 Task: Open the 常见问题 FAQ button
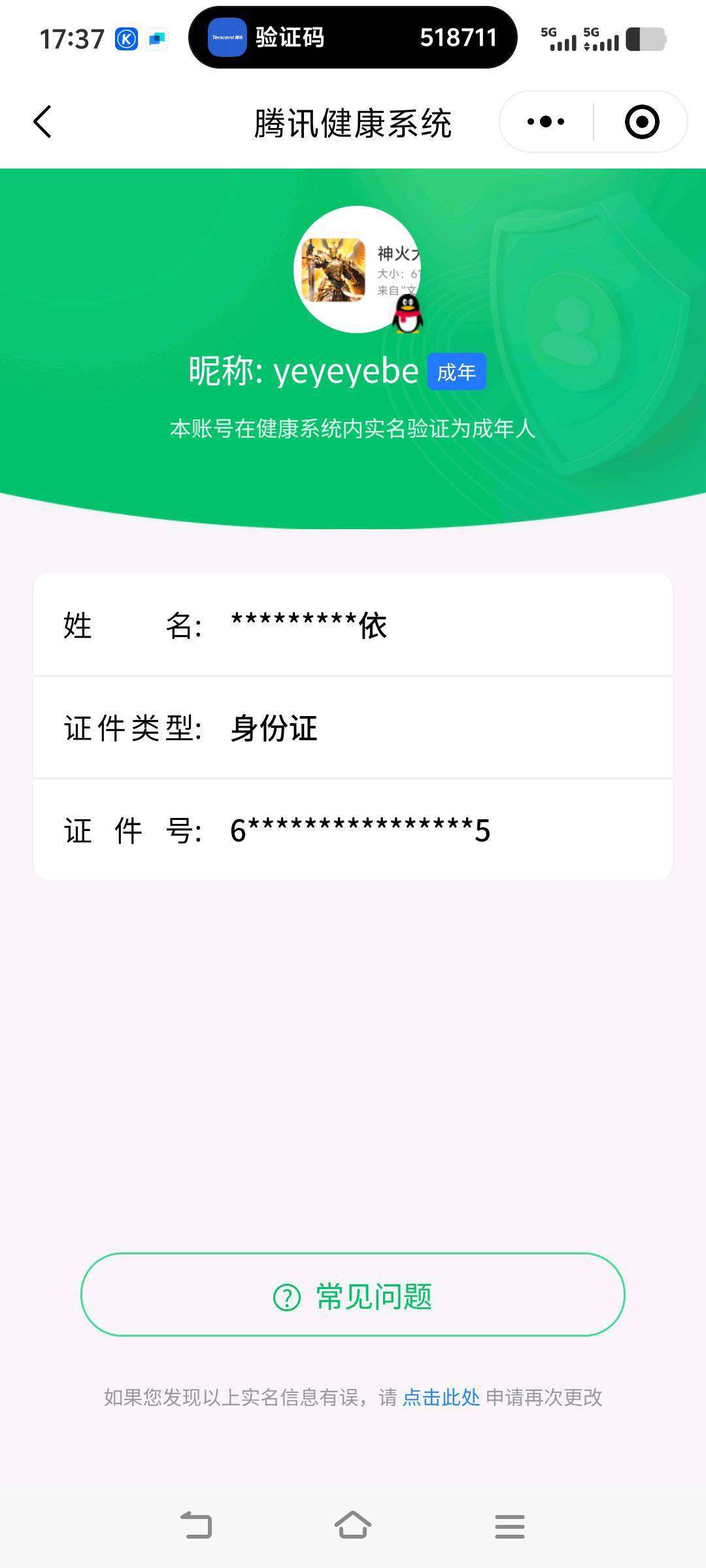point(353,1294)
